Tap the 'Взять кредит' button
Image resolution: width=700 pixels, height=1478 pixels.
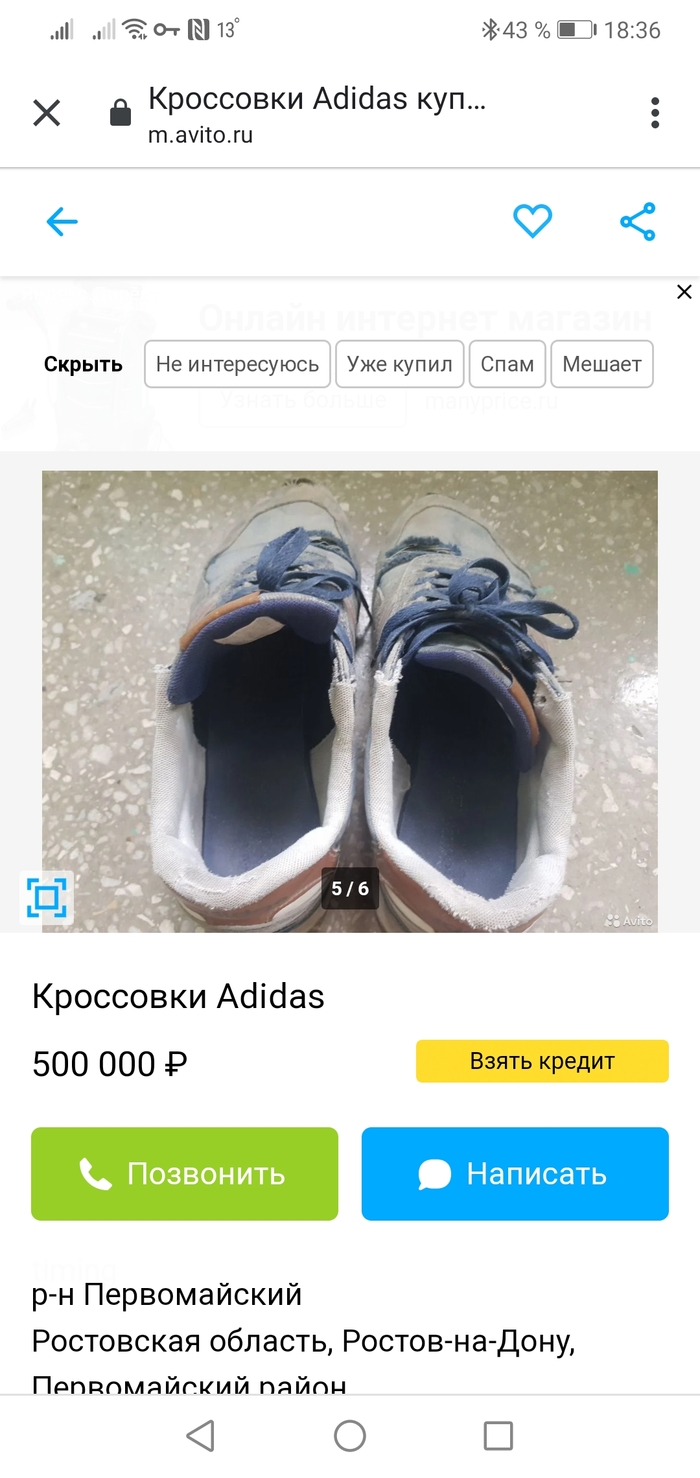(542, 1061)
